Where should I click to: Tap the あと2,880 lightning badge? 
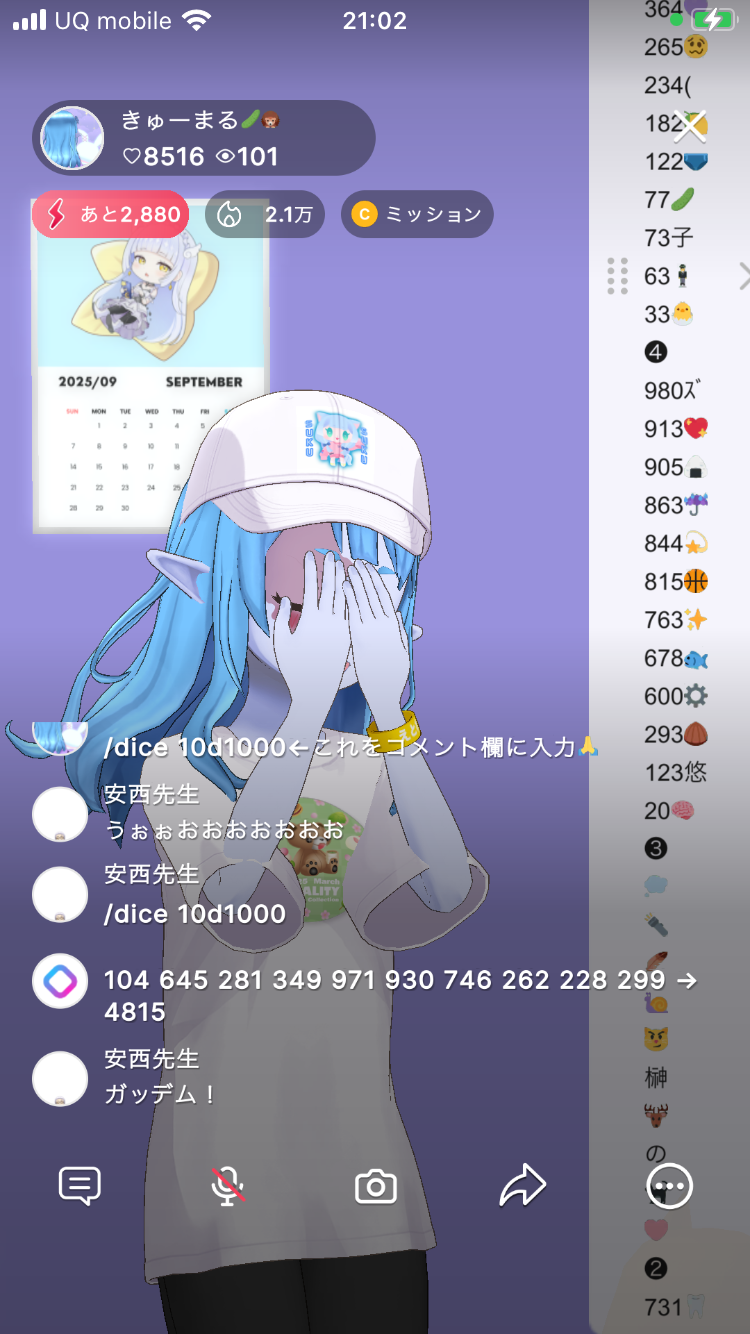[111, 214]
